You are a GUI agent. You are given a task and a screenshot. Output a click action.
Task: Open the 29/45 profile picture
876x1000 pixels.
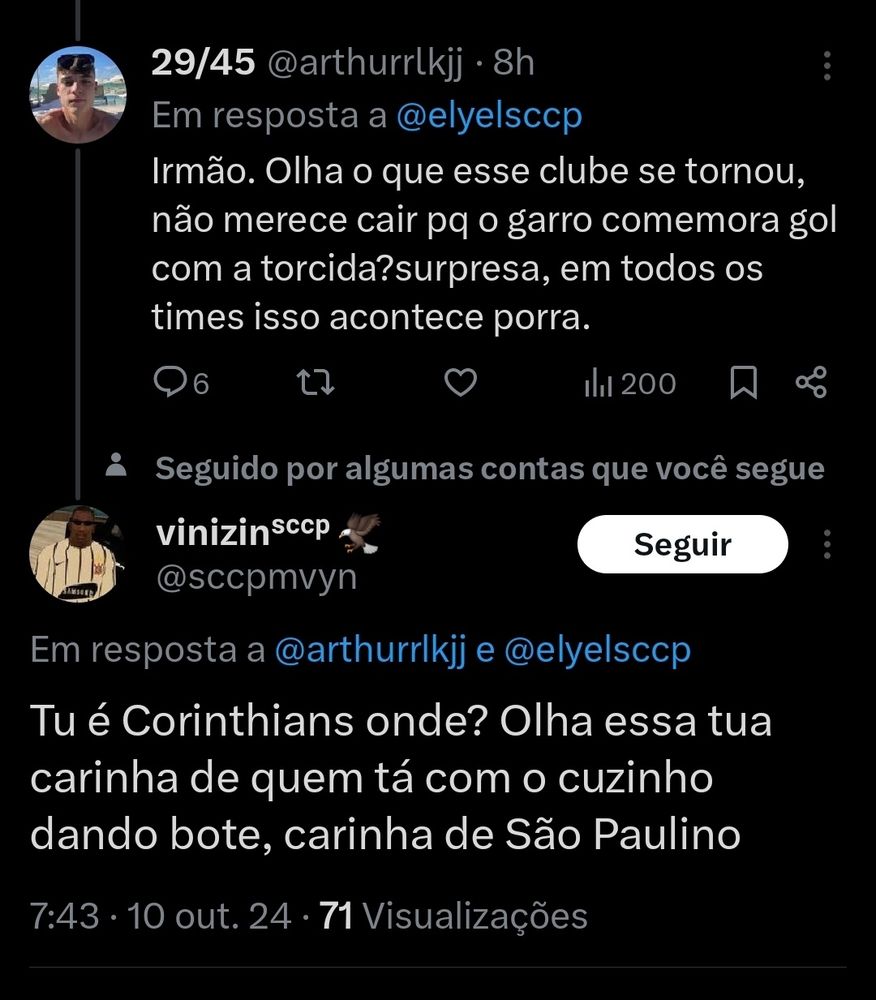pos(78,94)
